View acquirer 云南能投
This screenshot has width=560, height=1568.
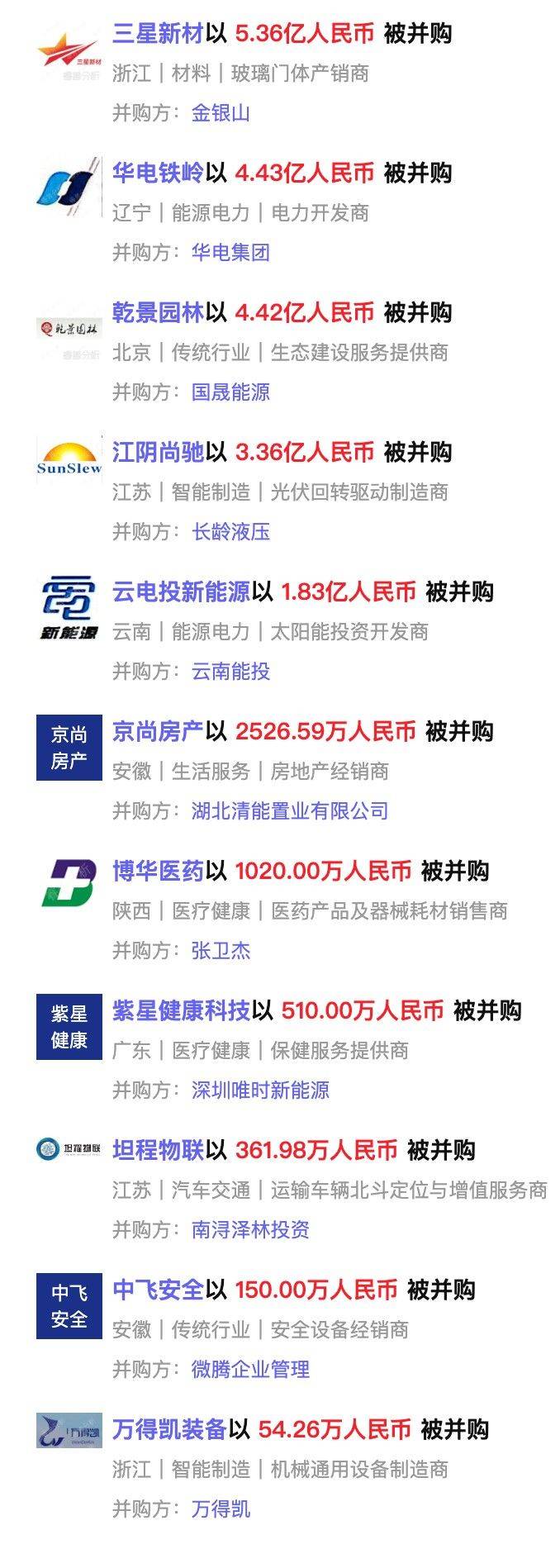230,672
